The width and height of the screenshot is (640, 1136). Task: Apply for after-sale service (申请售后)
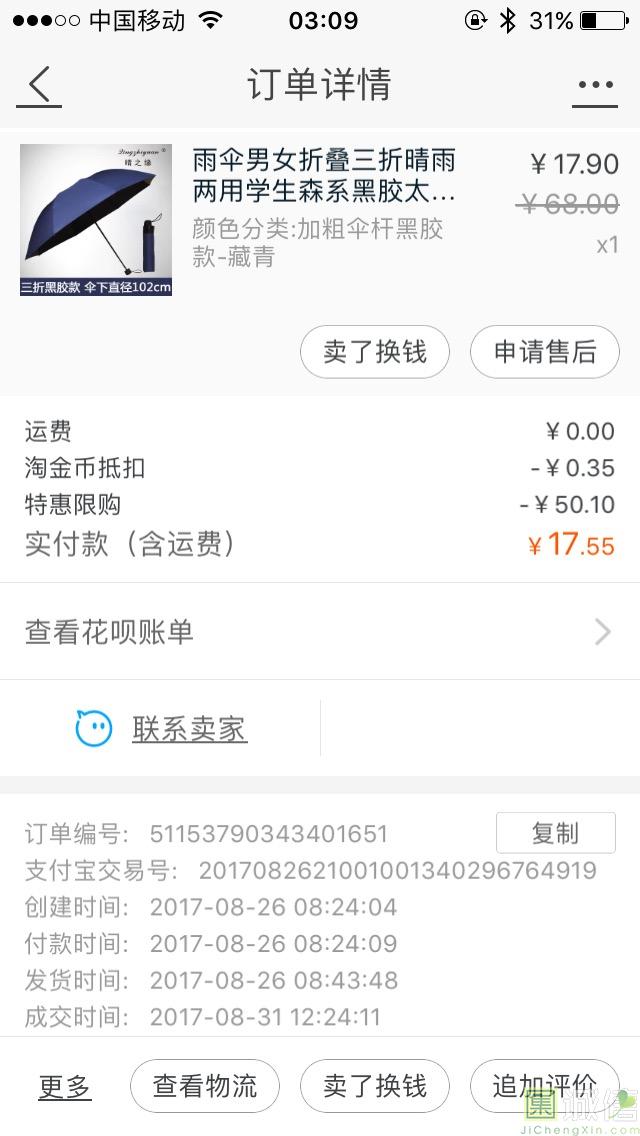545,352
